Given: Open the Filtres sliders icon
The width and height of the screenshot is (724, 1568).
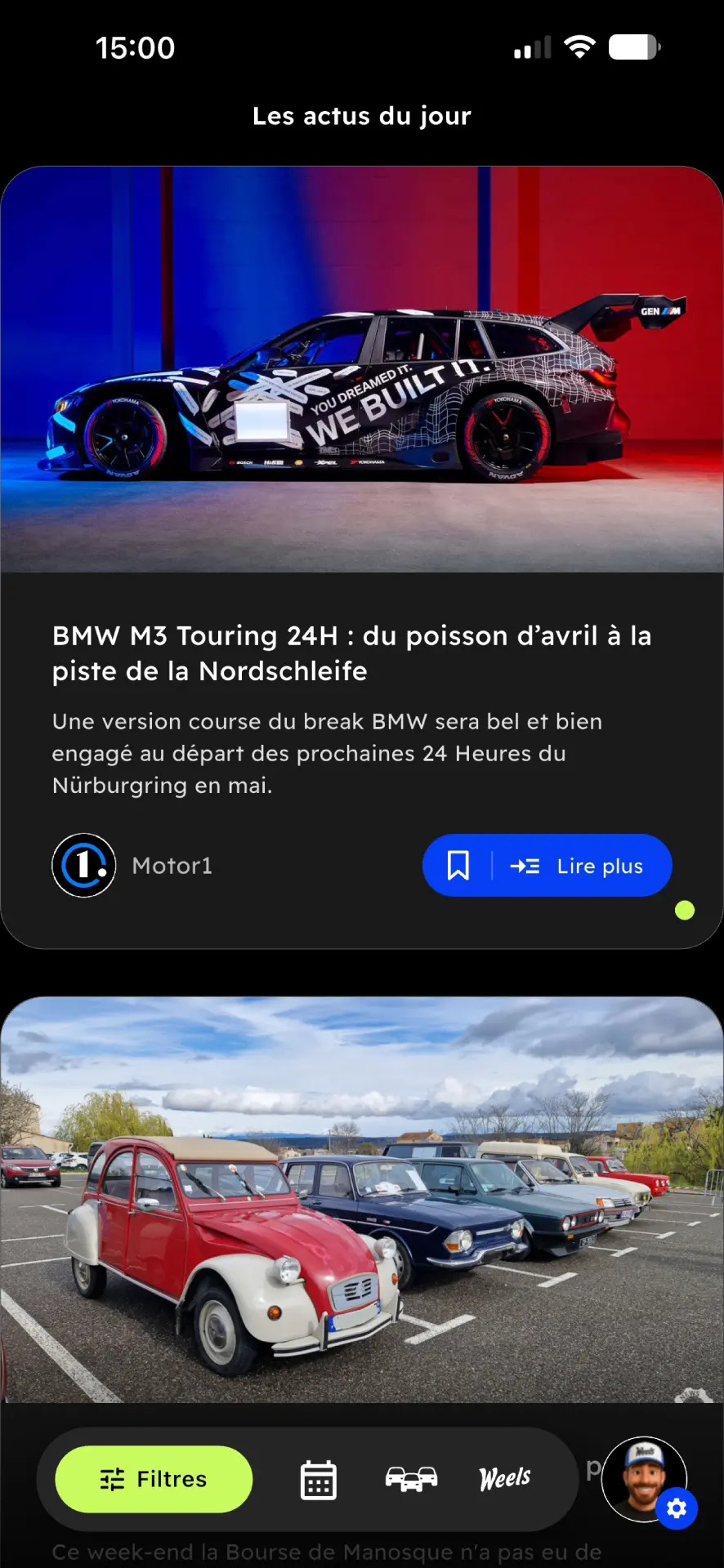Looking at the screenshot, I should 112,1478.
